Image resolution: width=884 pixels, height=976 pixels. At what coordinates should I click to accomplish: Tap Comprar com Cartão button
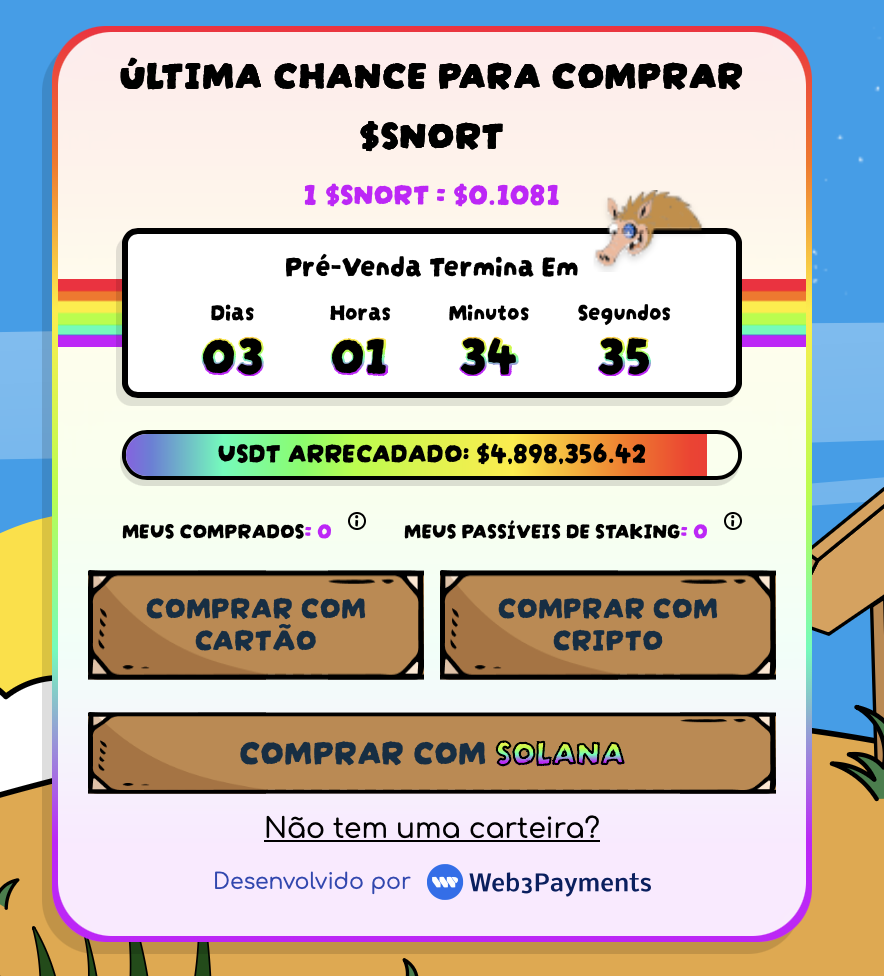point(256,625)
